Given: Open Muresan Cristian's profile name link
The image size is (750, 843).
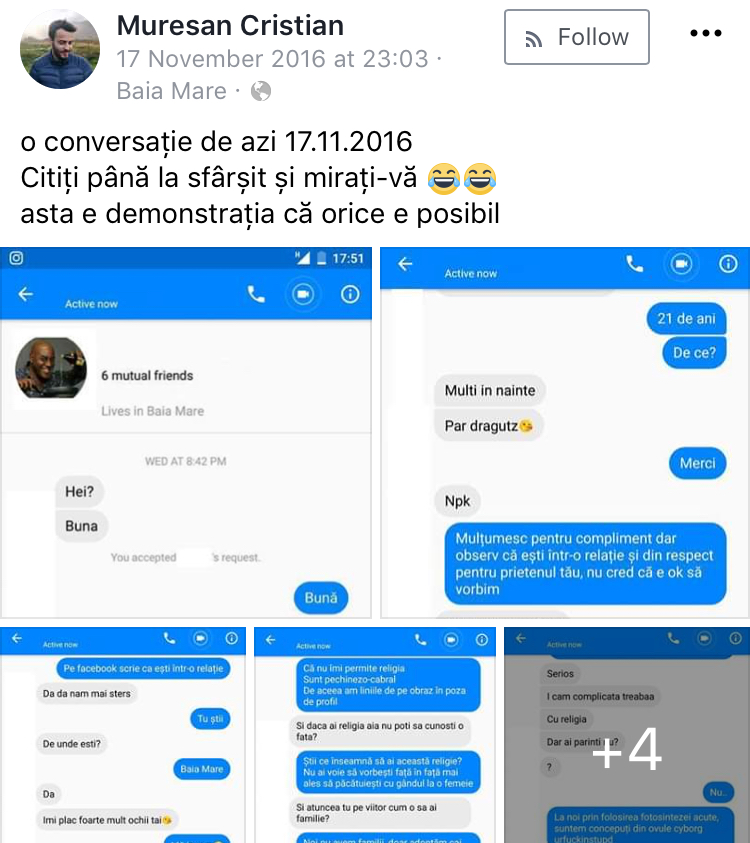Looking at the screenshot, I should coord(230,25).
